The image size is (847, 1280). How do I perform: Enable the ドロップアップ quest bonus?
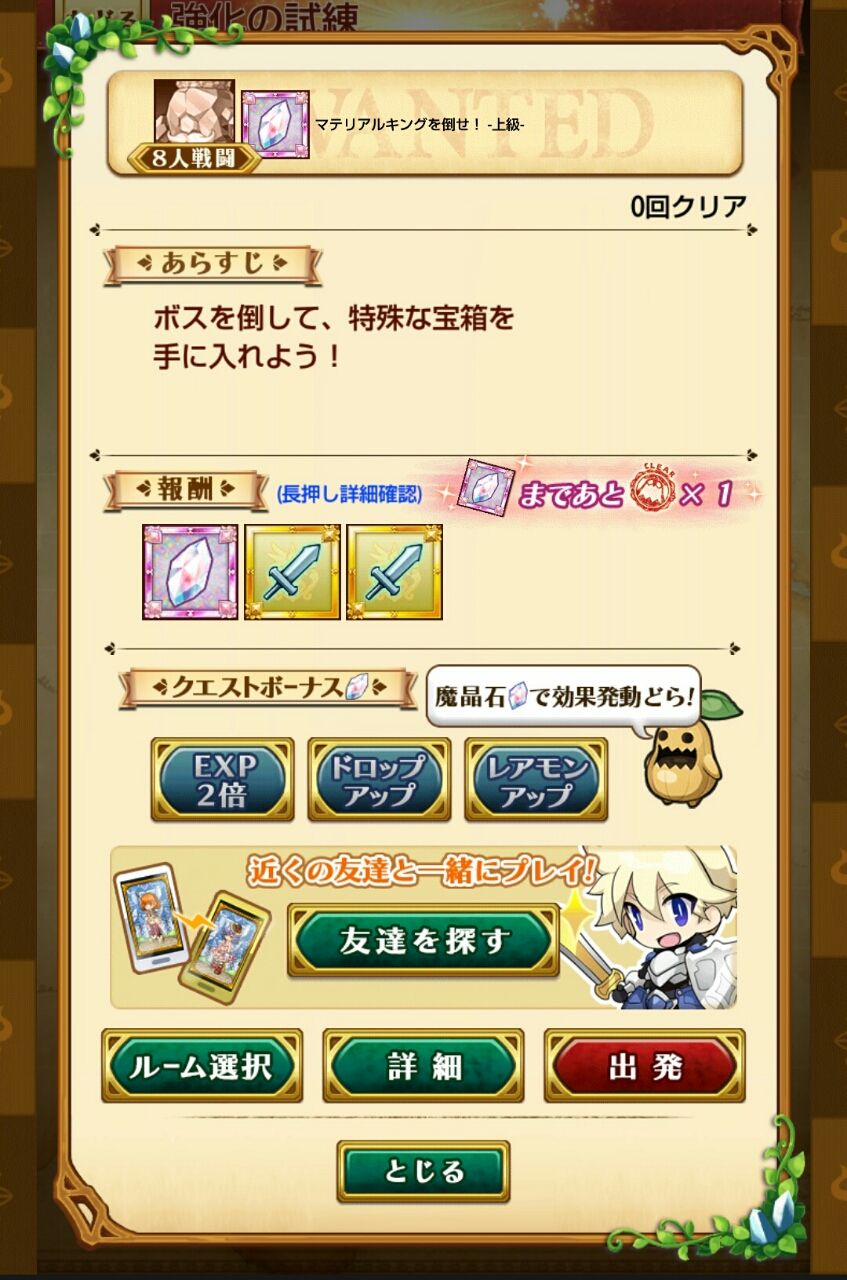coord(378,780)
